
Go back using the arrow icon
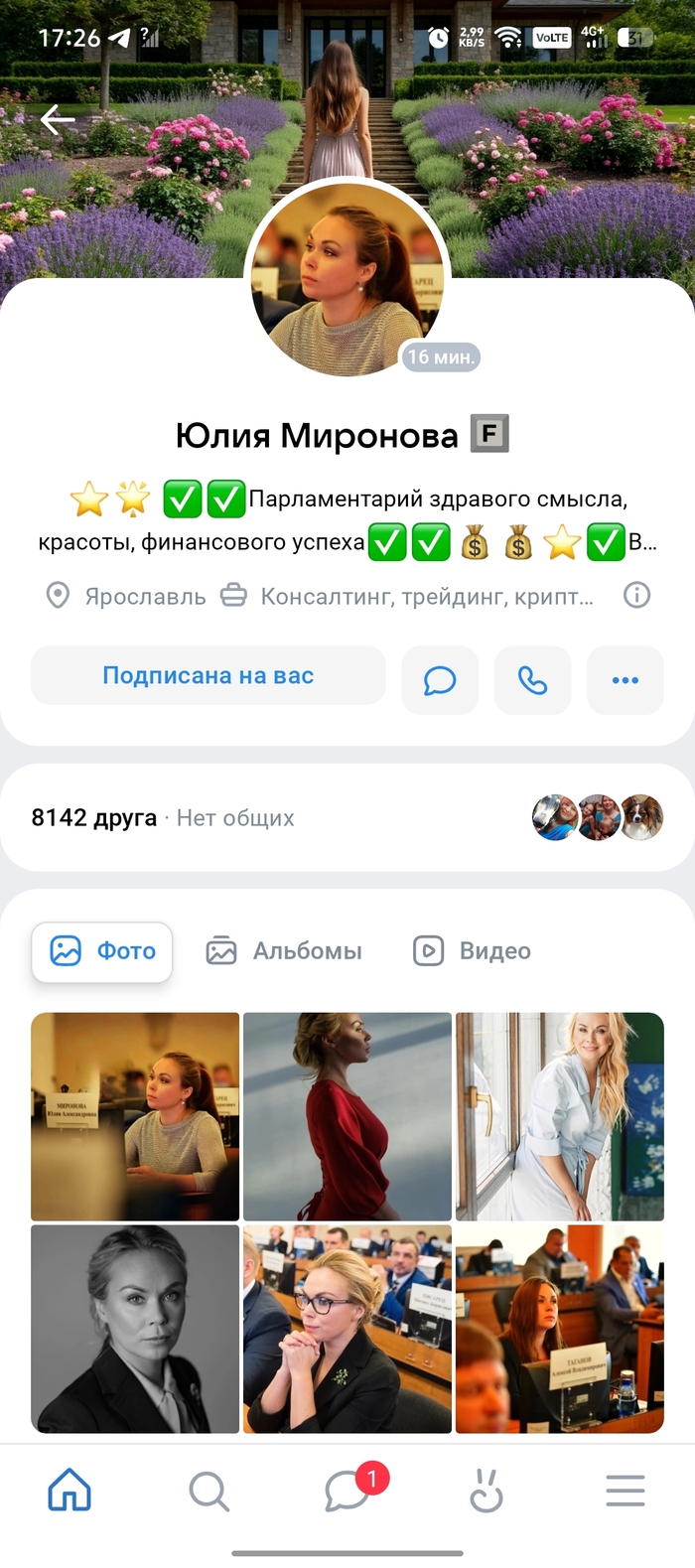[58, 120]
